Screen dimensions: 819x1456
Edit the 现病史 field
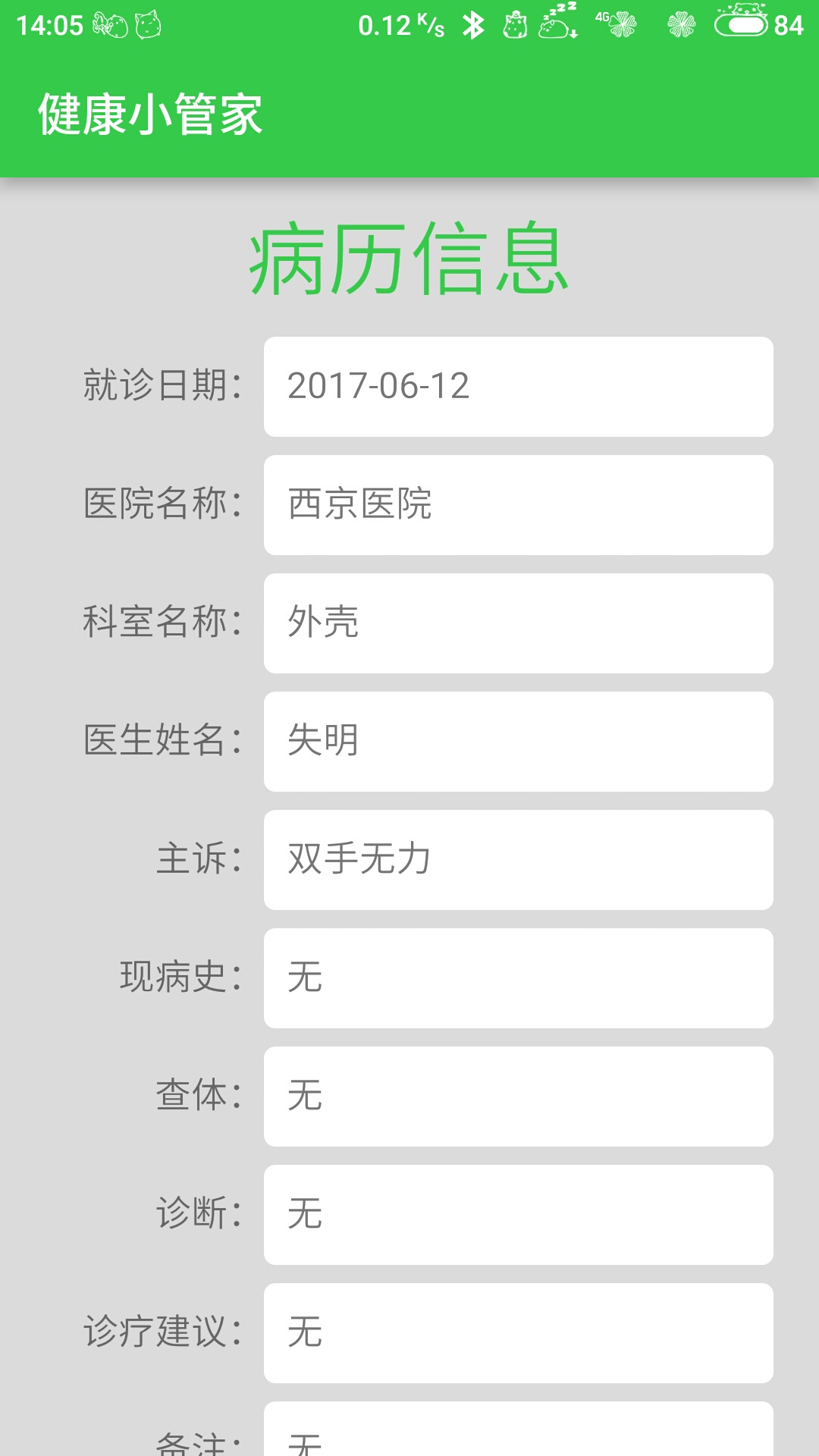(518, 978)
